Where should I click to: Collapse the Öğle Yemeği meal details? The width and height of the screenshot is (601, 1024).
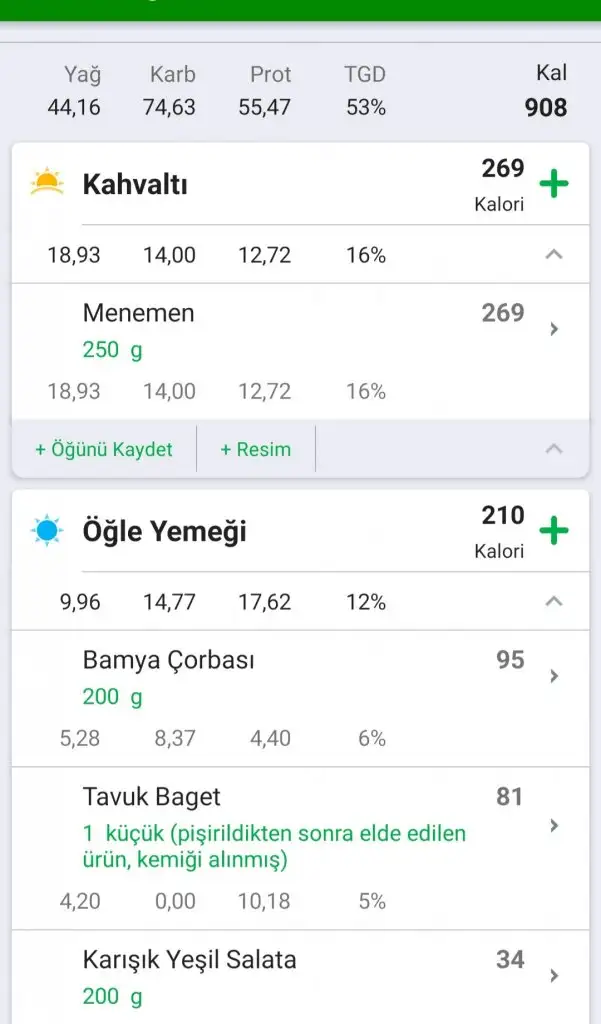[x=553, y=602]
